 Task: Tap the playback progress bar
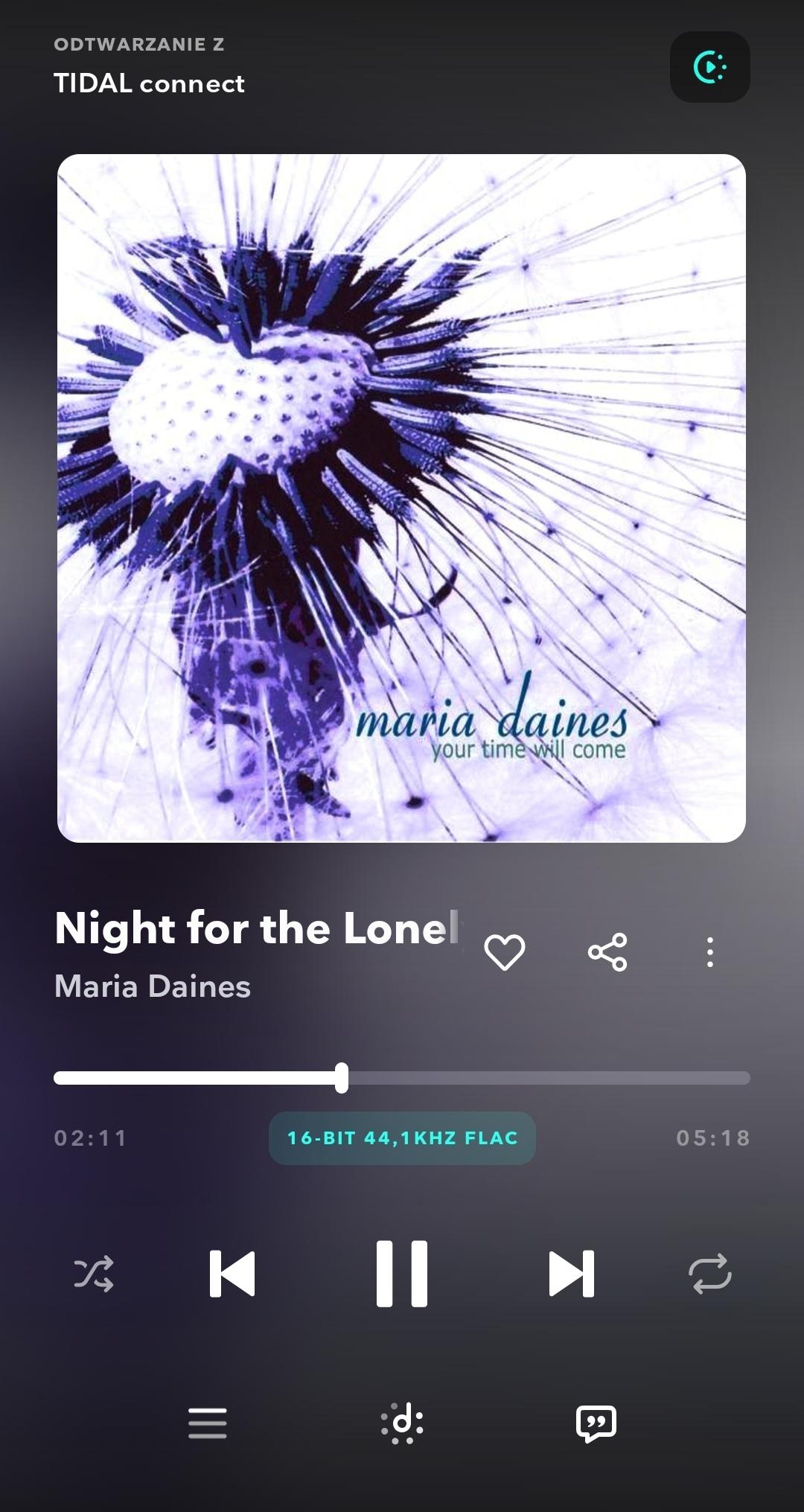[x=402, y=1078]
